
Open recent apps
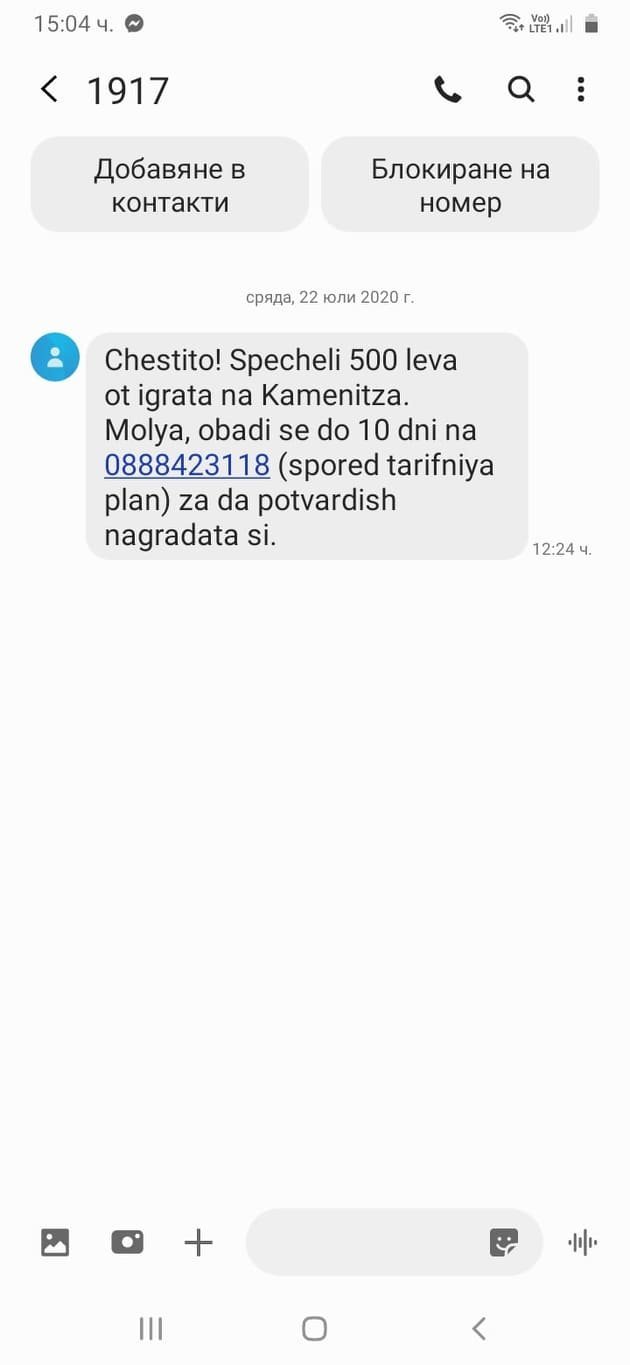pyautogui.click(x=151, y=1328)
